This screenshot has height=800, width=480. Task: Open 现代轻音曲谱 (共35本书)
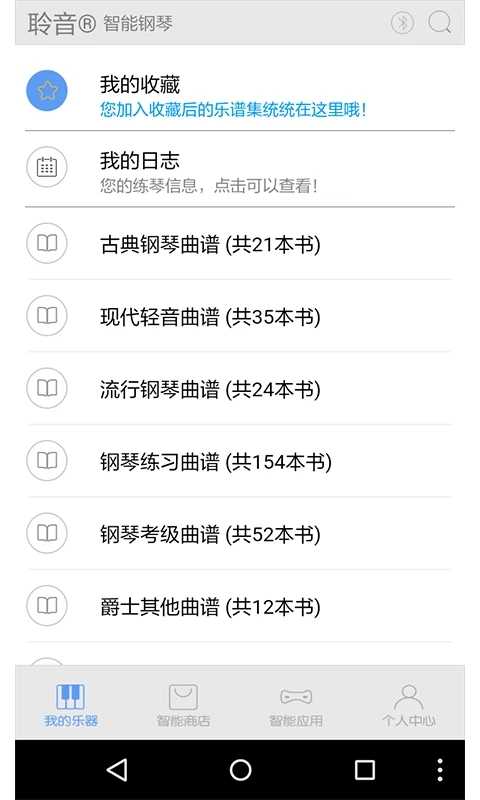click(x=240, y=316)
